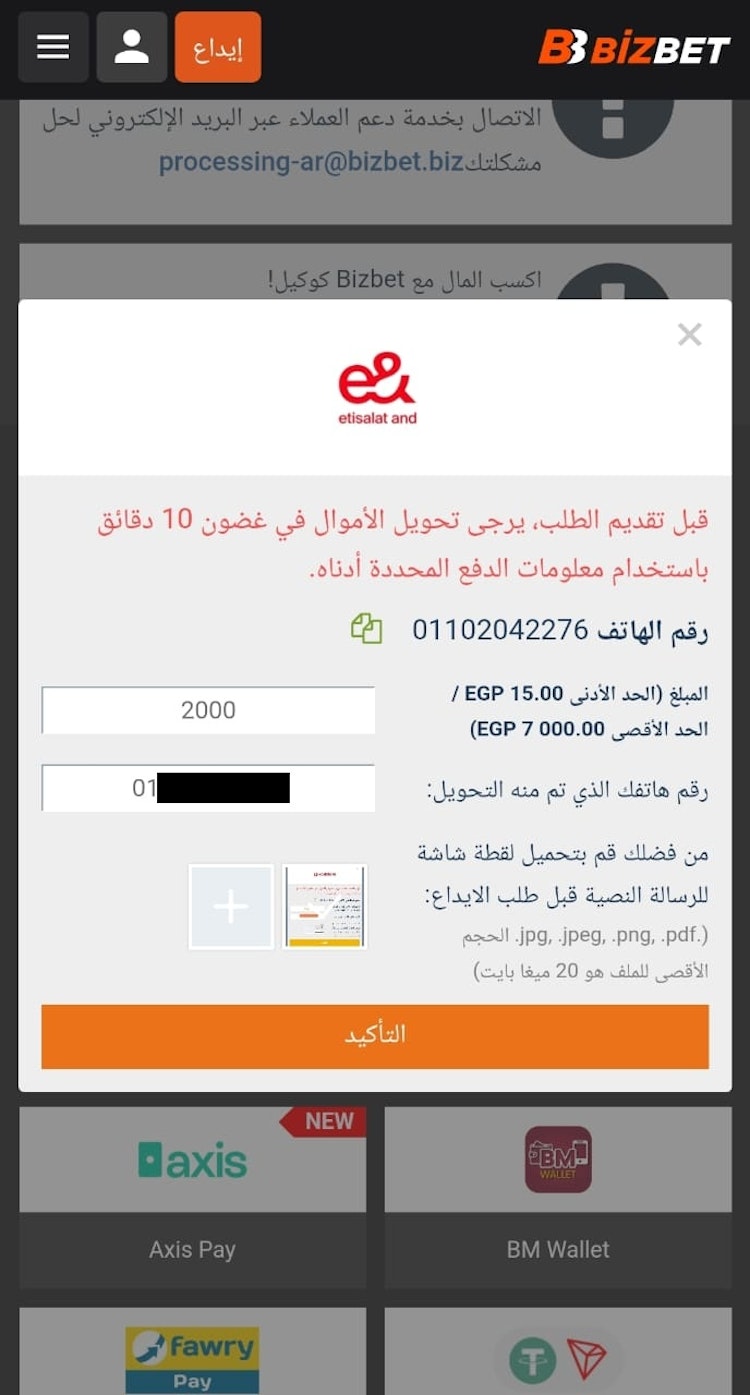Go to the BizBet home logo
750x1395 pixels.
tap(634, 47)
